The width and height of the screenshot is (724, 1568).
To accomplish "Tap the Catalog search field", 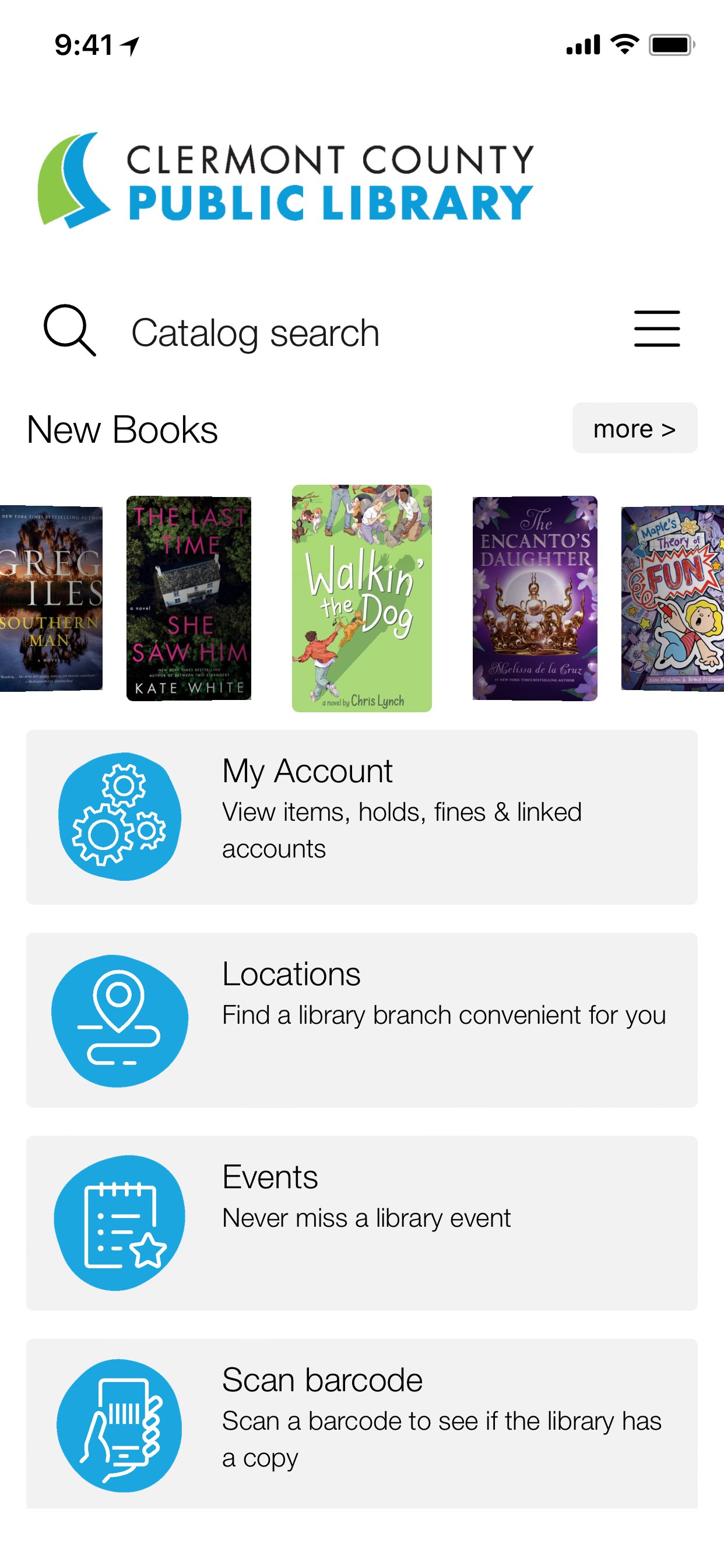I will click(x=255, y=333).
